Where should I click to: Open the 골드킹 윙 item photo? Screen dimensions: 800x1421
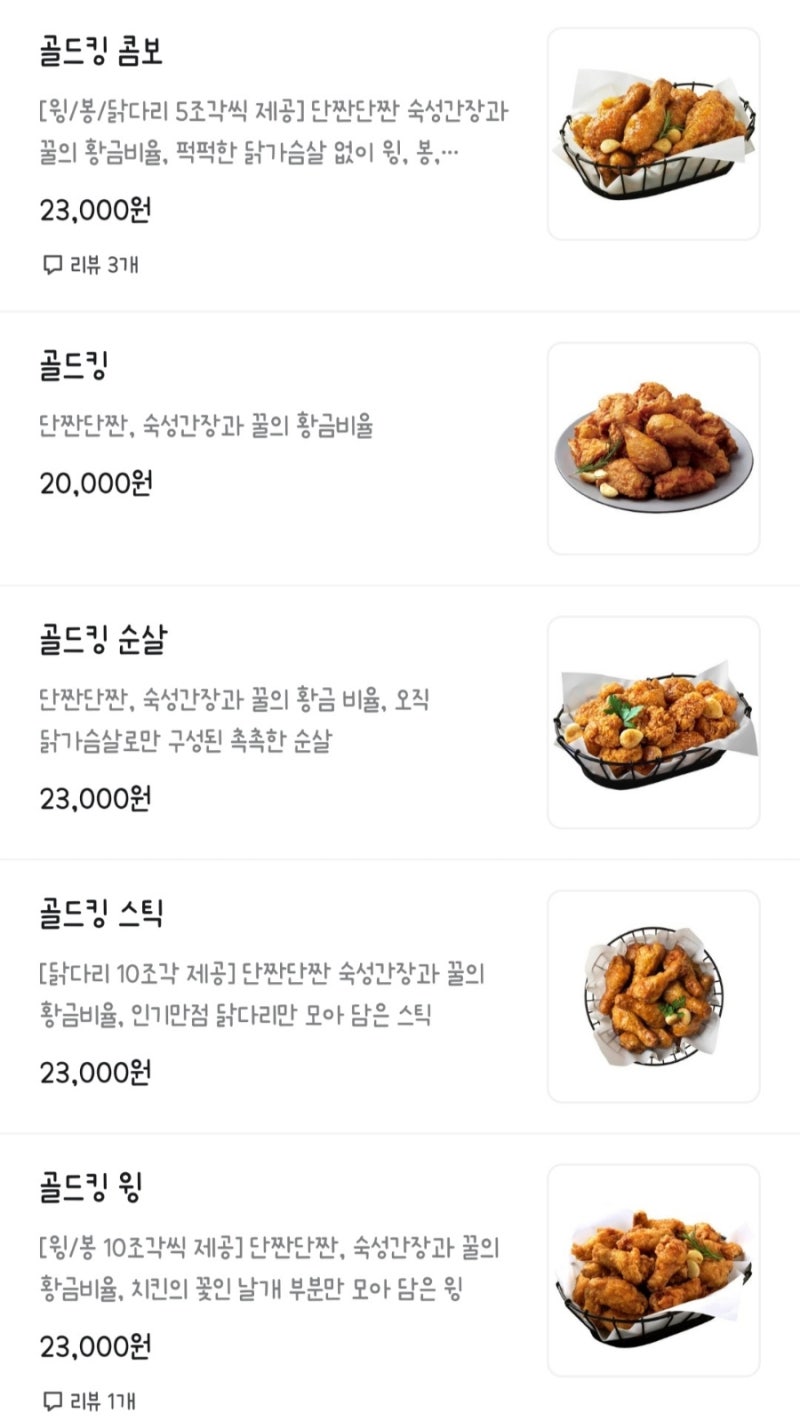pyautogui.click(x=652, y=1270)
